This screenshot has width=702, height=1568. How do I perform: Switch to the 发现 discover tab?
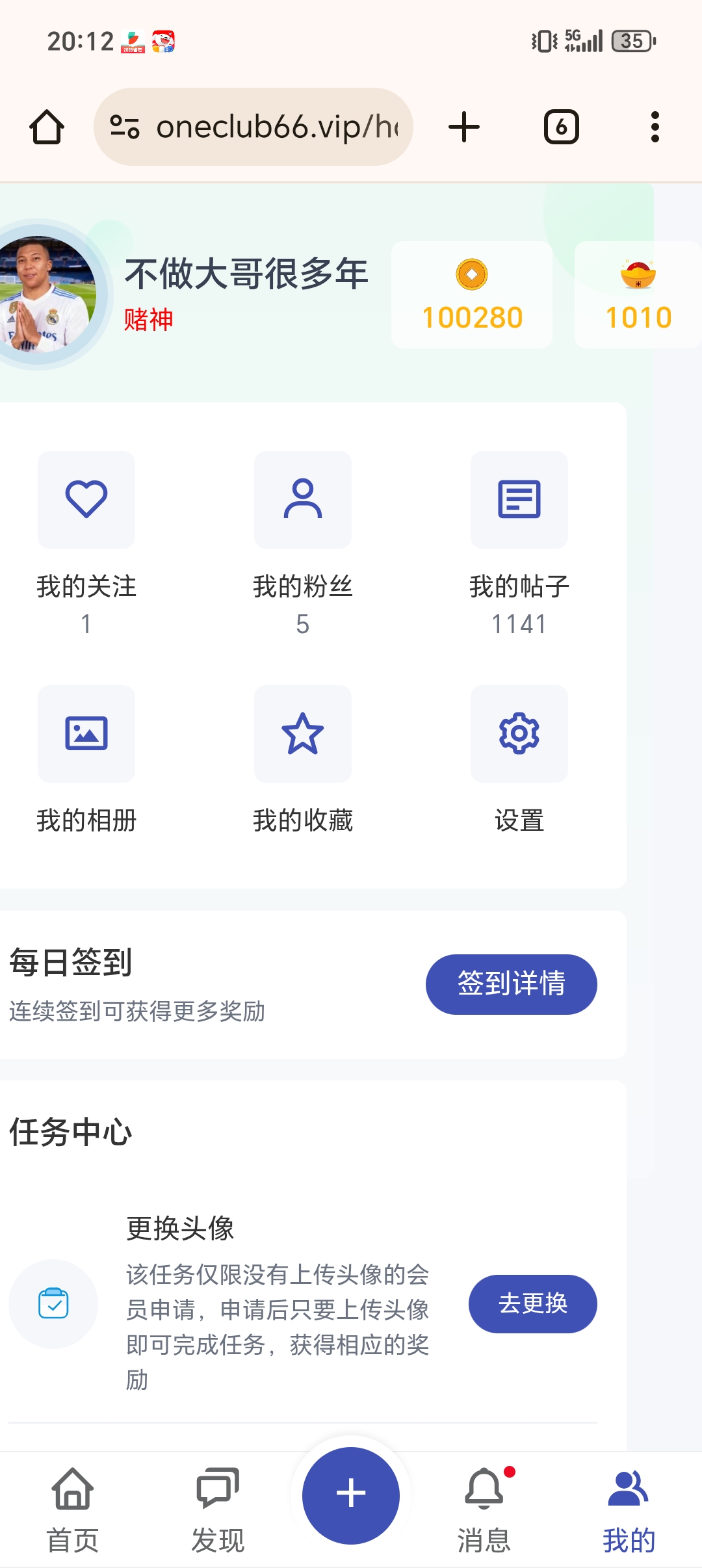(x=218, y=1508)
